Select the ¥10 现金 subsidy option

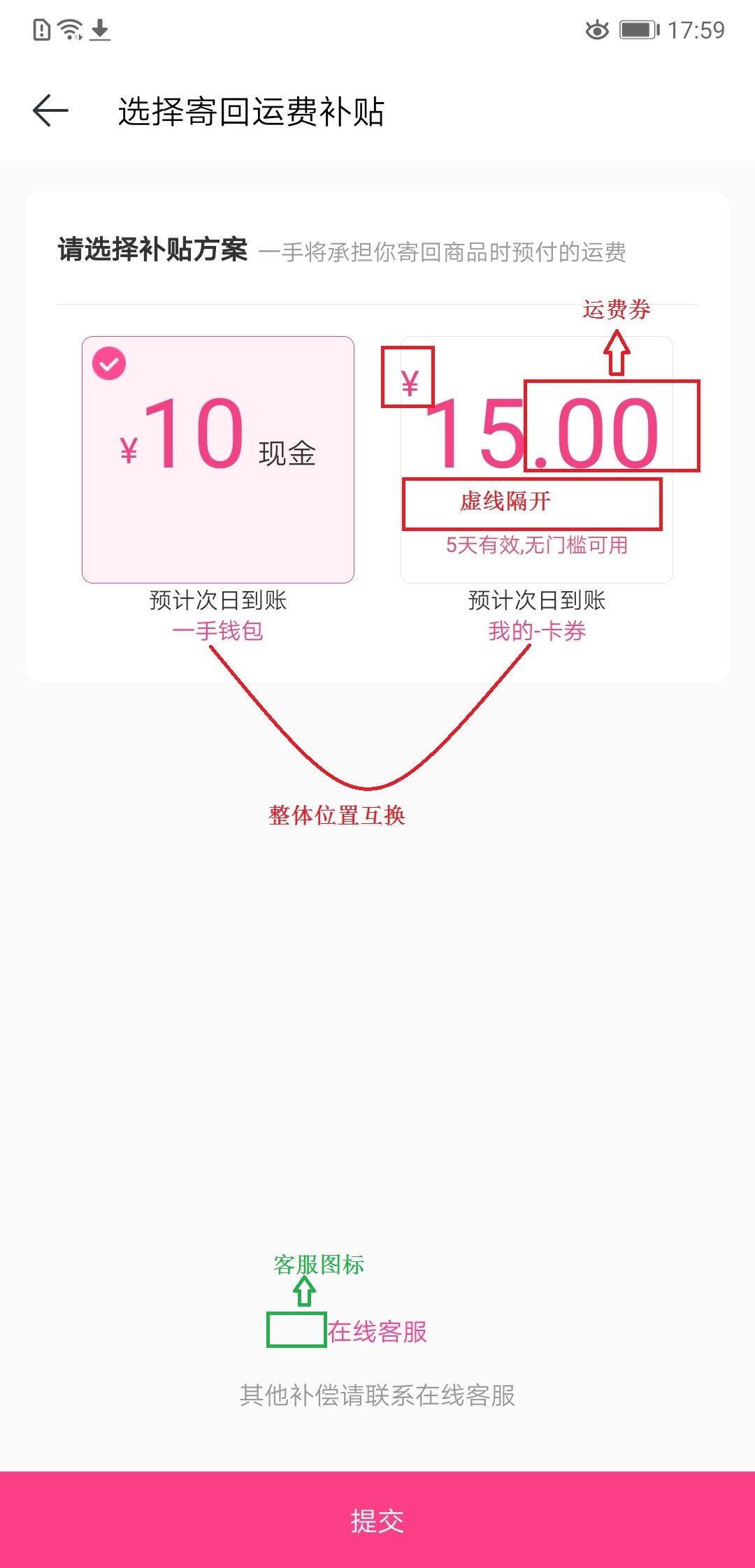pos(218,460)
